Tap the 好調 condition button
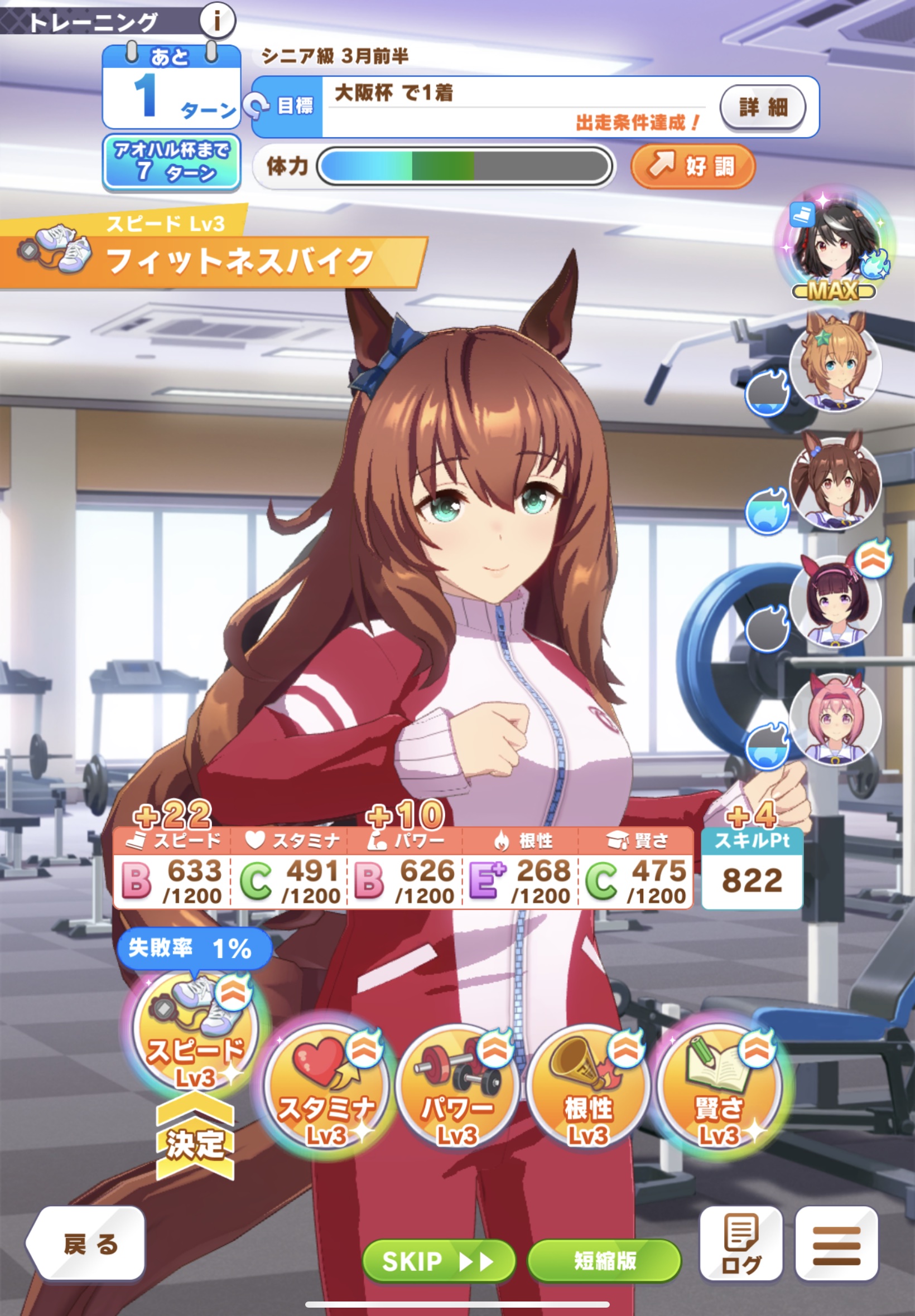This screenshot has height=1316, width=915. click(x=693, y=167)
